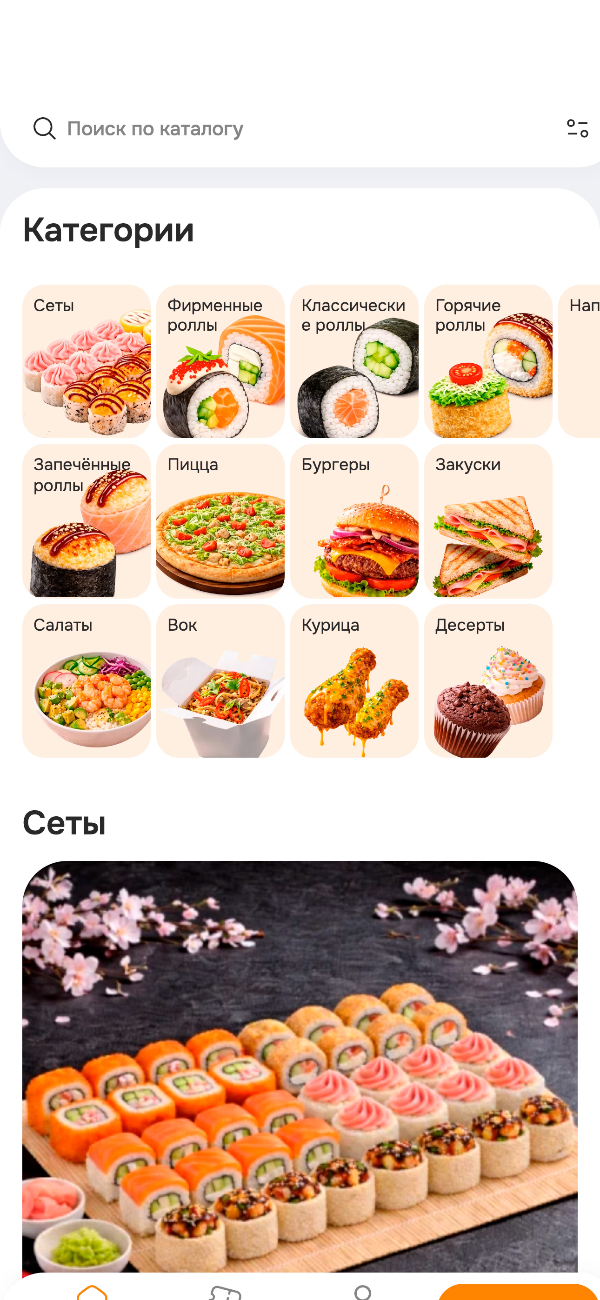
Task: Tap the catalog search field
Action: [280, 129]
